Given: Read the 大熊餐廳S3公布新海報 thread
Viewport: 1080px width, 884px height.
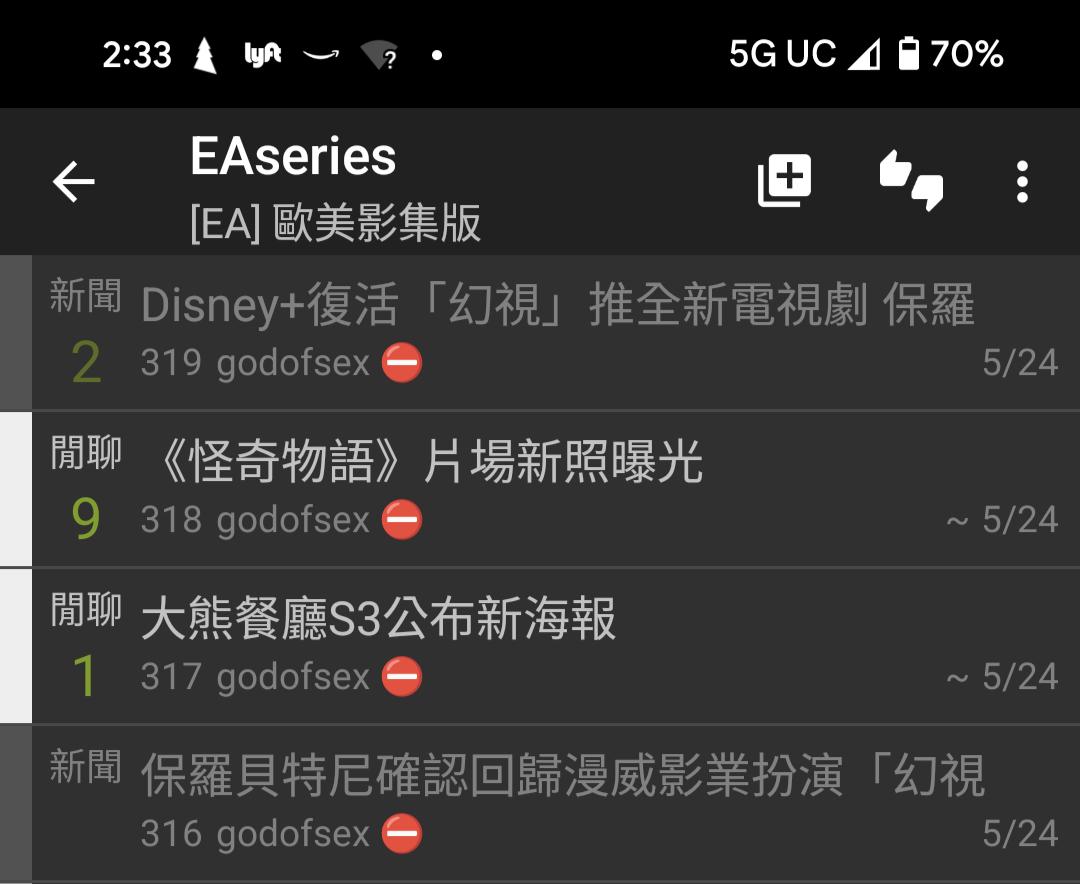Looking at the screenshot, I should point(556,646).
